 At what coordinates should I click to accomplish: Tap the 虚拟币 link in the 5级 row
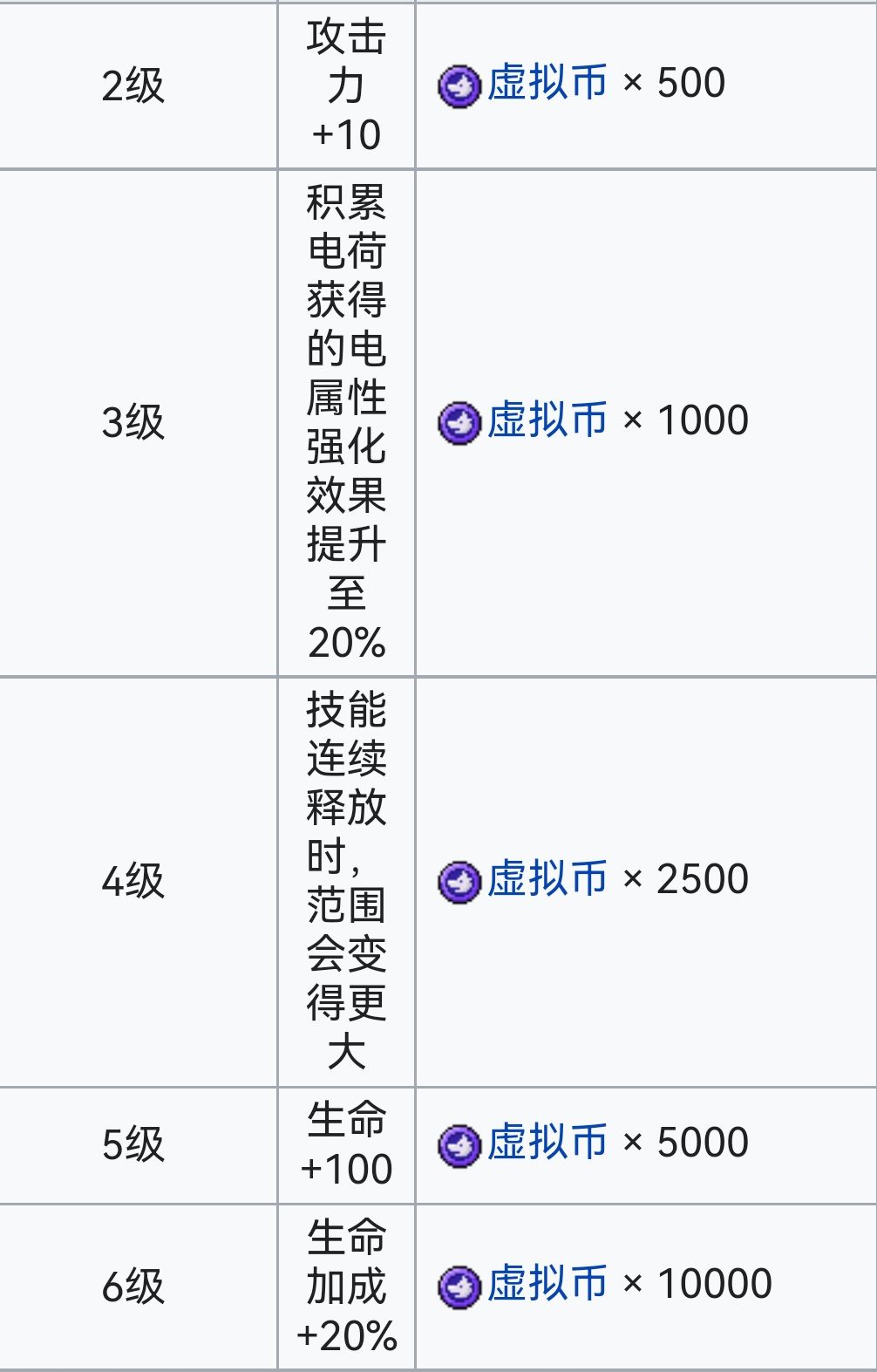(x=547, y=1143)
